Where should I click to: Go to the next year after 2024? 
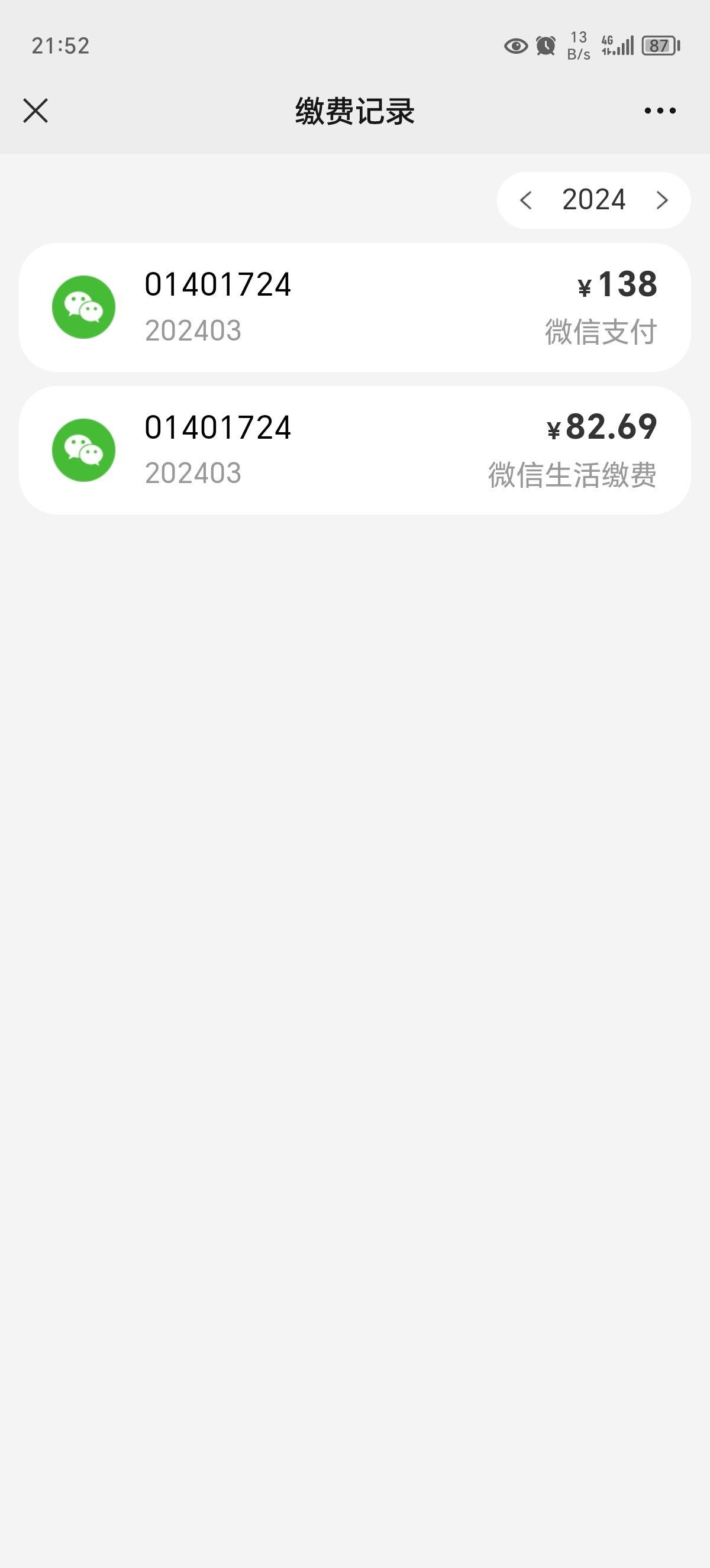tap(662, 200)
